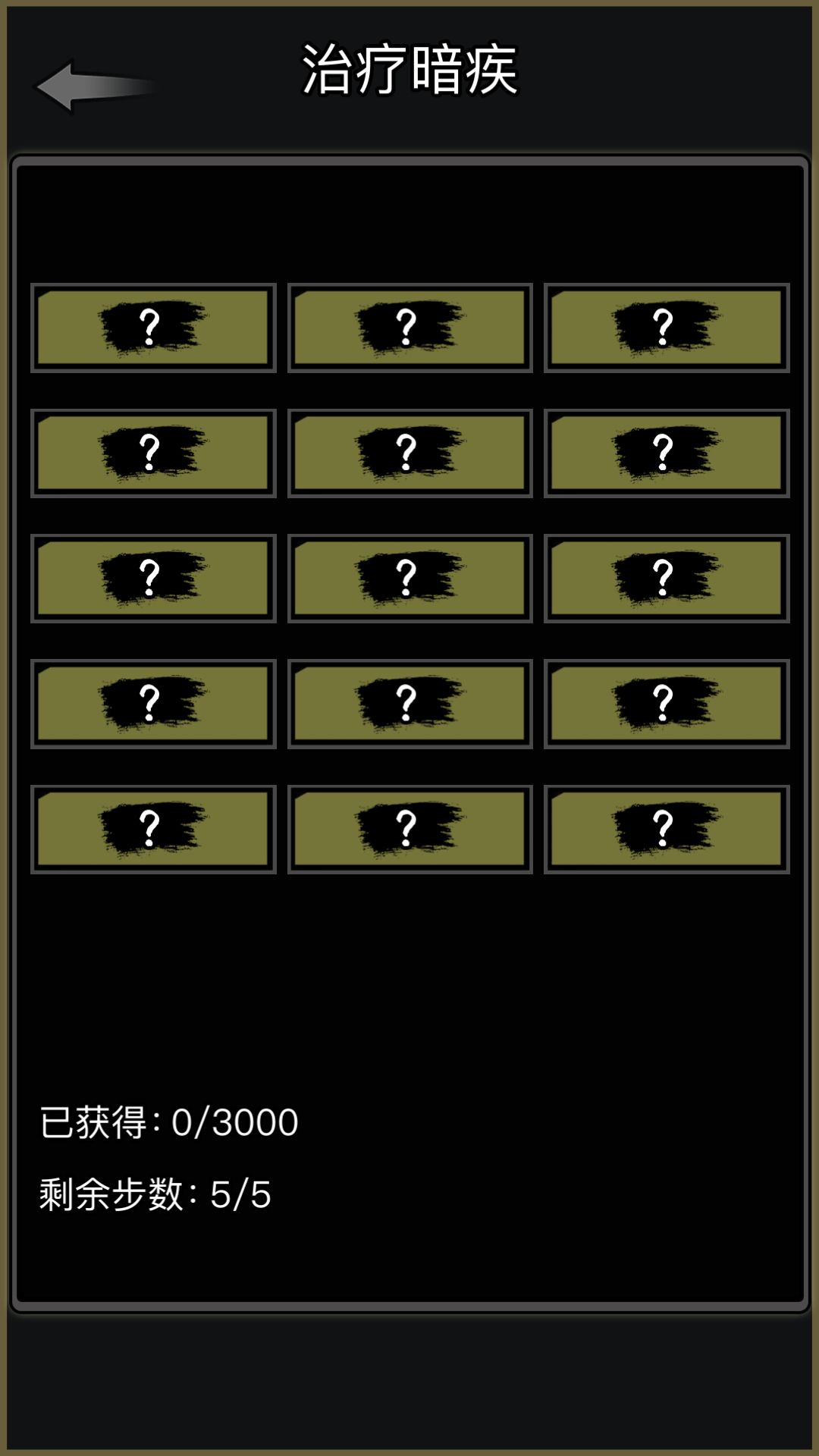Uncover the bottom-row center question mark card

409,829
